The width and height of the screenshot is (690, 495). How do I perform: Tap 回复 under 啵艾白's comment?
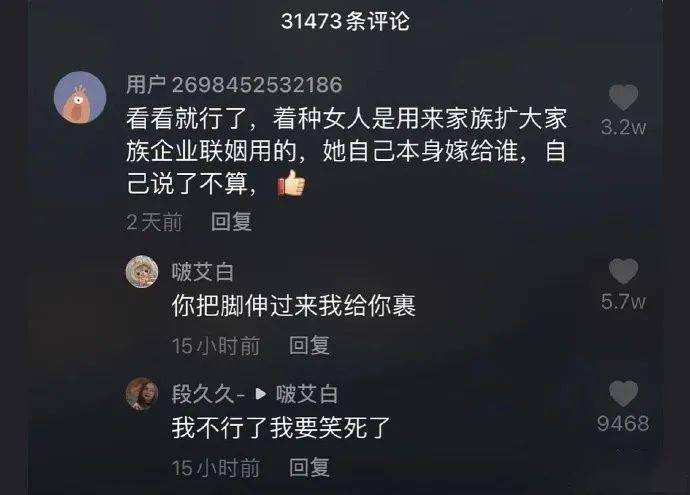pyautogui.click(x=309, y=345)
